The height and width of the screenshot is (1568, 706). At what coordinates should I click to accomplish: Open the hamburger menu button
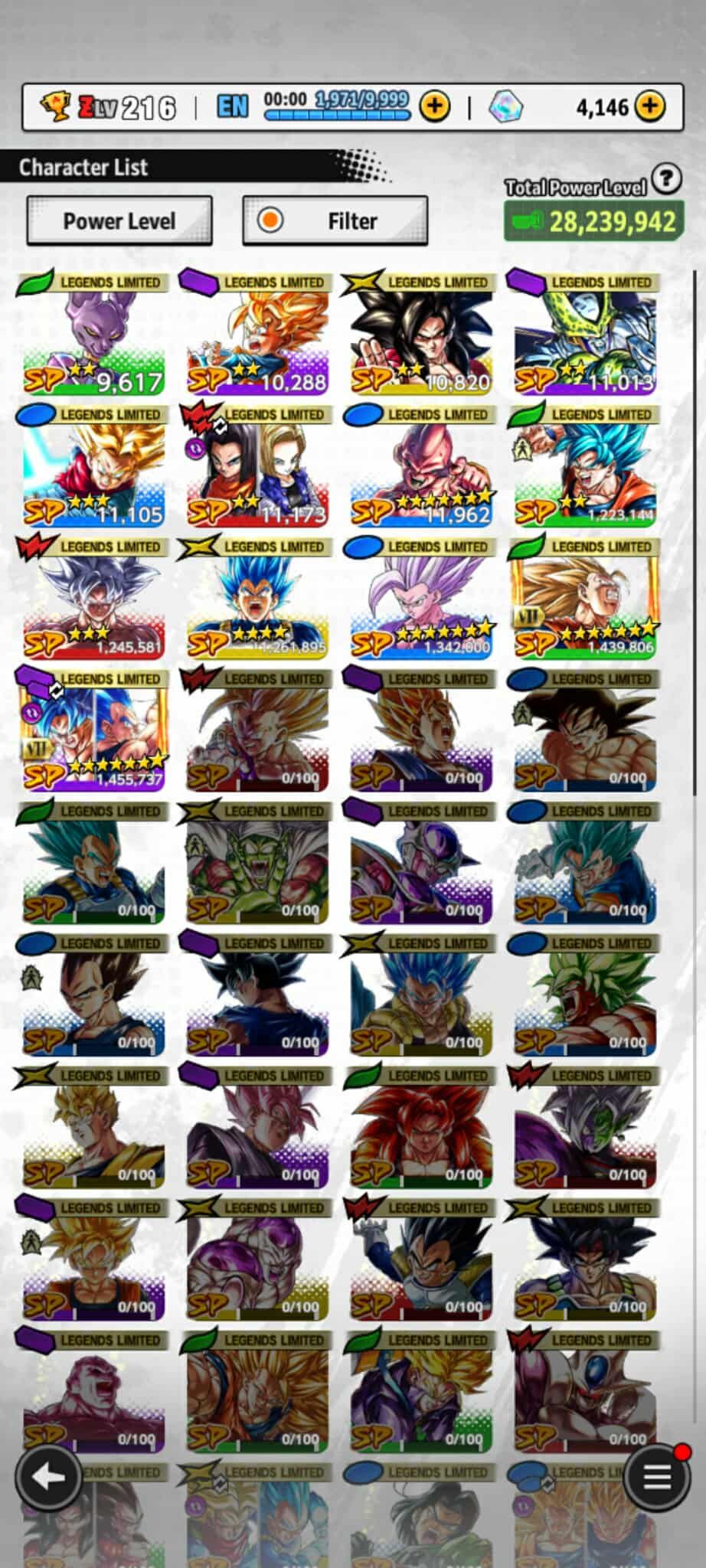click(x=656, y=1477)
